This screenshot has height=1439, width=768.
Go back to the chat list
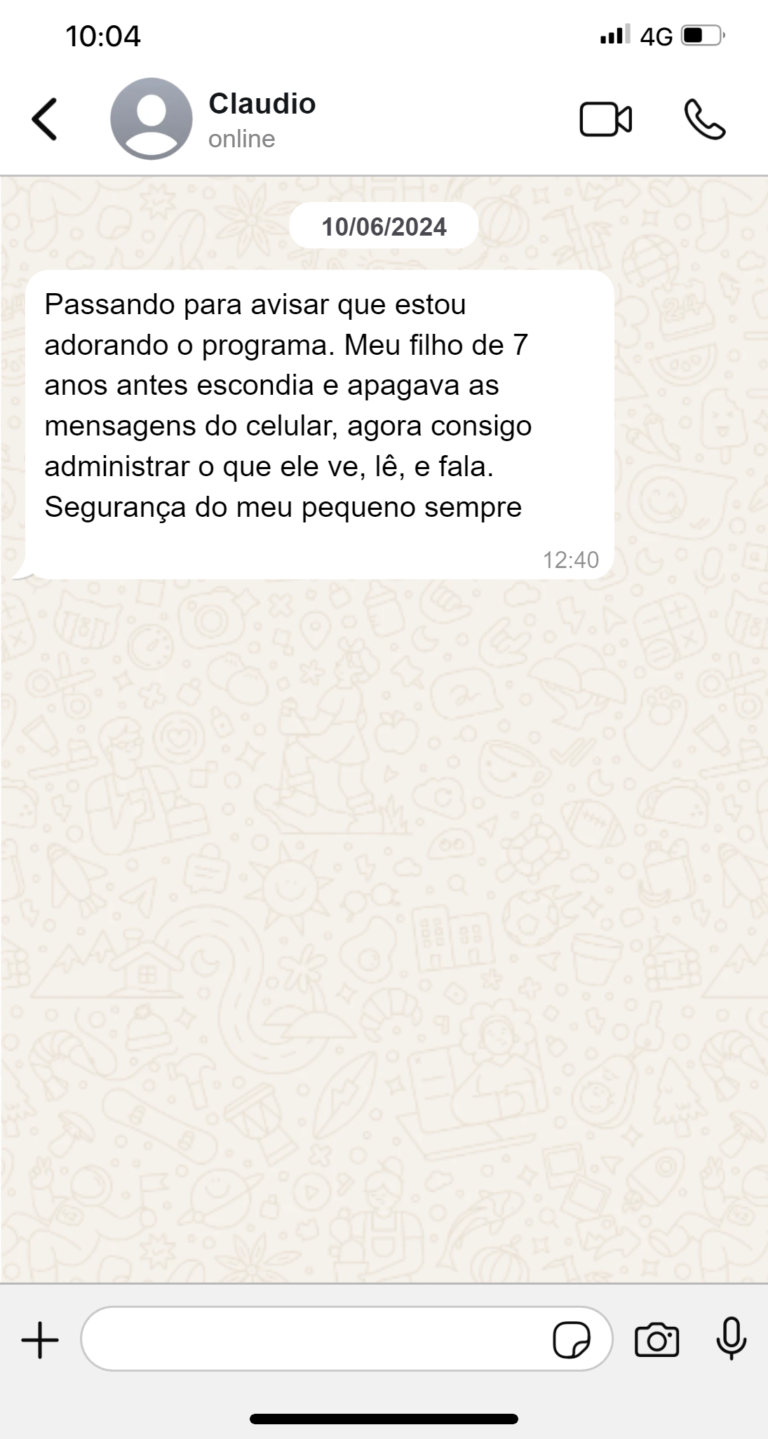tap(44, 119)
